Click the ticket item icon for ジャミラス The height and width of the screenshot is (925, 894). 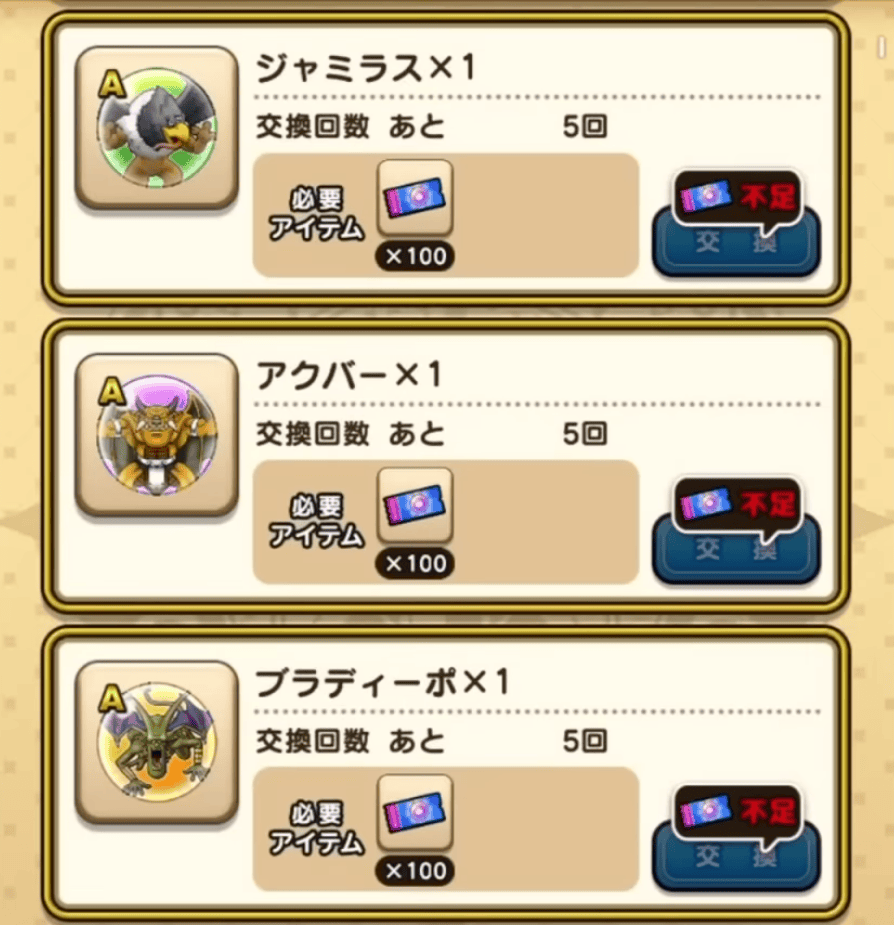click(417, 198)
